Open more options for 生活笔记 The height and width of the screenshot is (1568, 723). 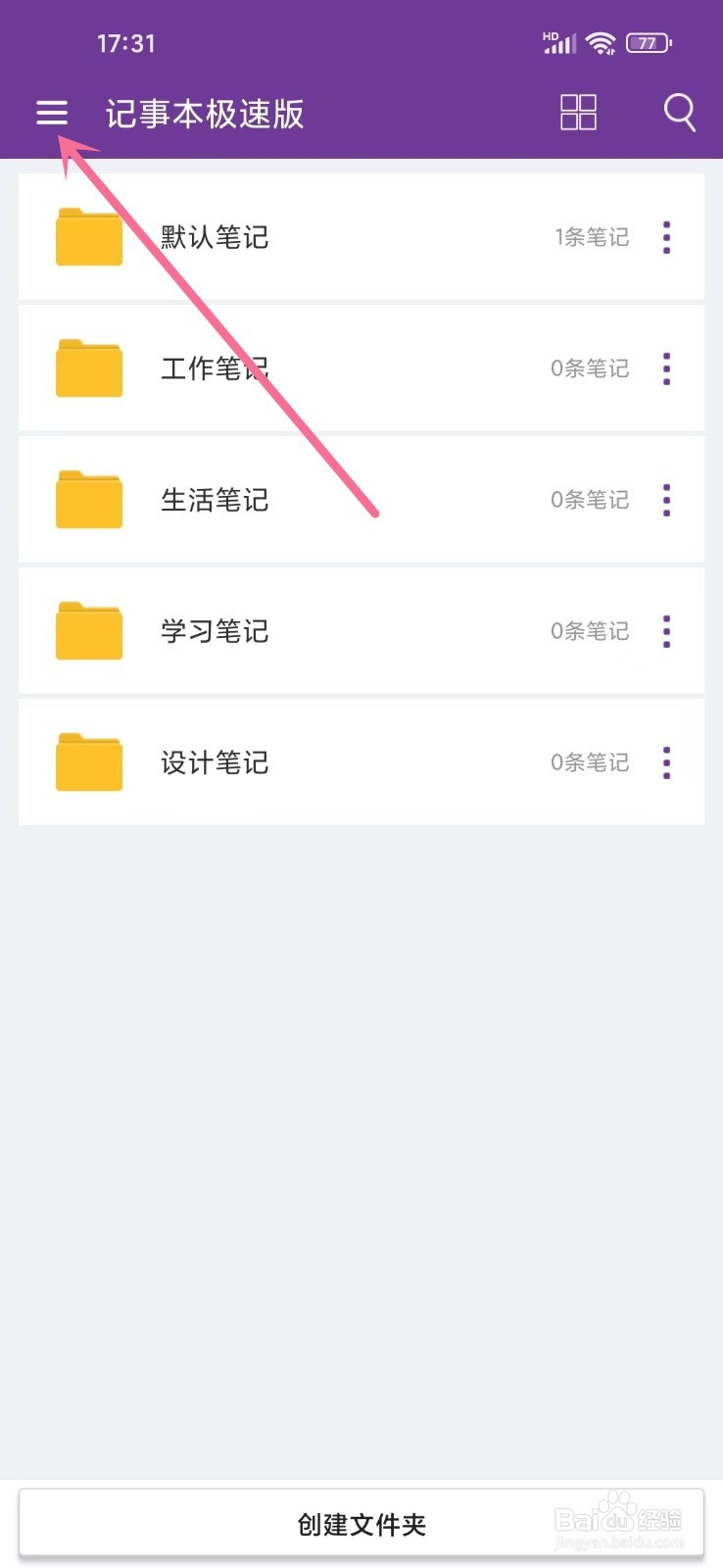pyautogui.click(x=666, y=500)
